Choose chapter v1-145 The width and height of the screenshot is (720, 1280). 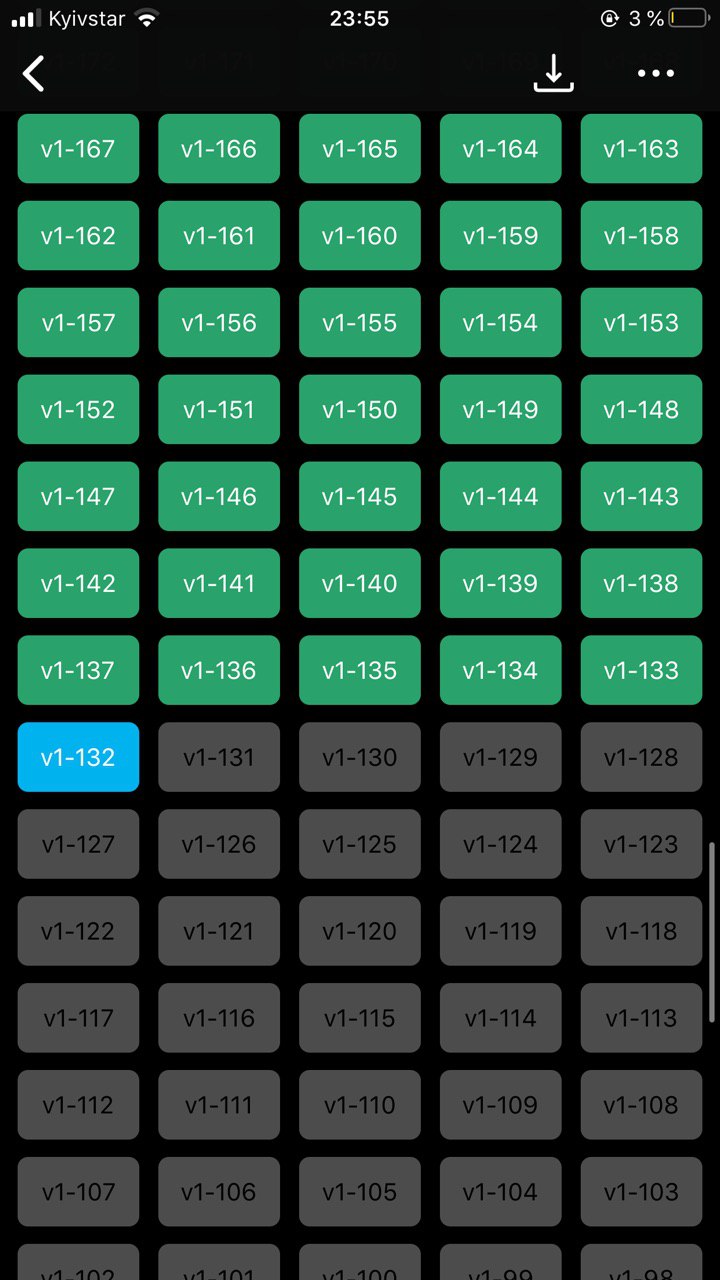point(360,496)
